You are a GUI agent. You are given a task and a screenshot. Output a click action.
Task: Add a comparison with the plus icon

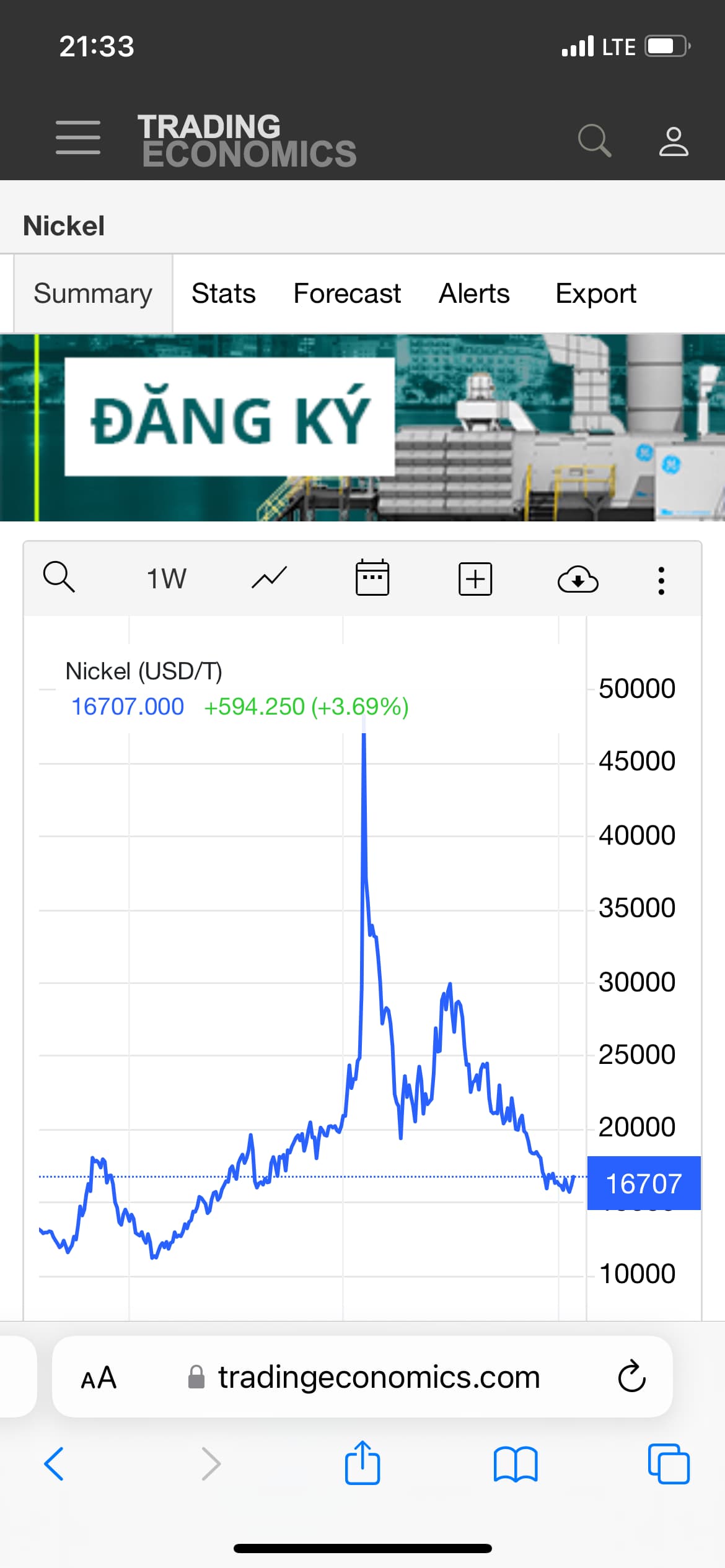475,579
